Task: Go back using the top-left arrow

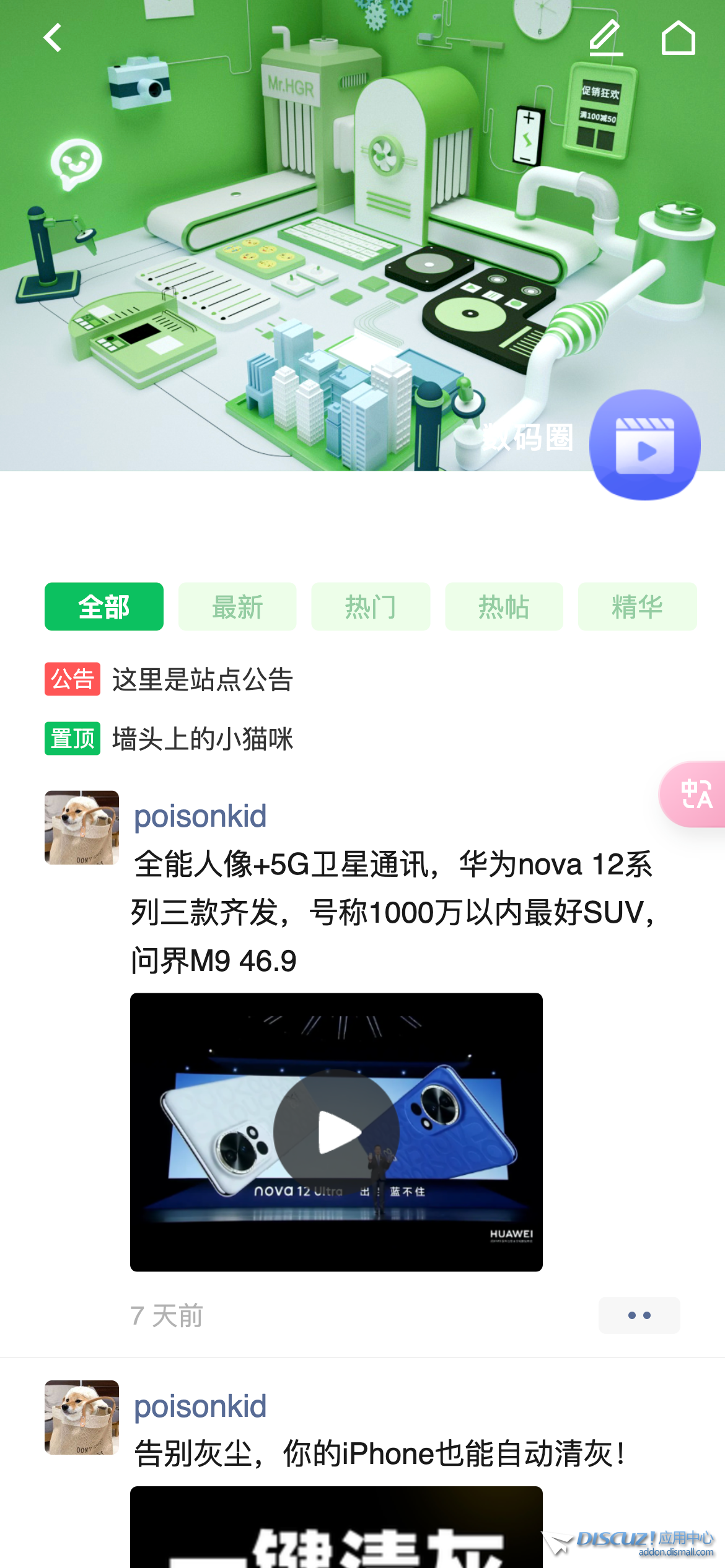Action: (53, 38)
